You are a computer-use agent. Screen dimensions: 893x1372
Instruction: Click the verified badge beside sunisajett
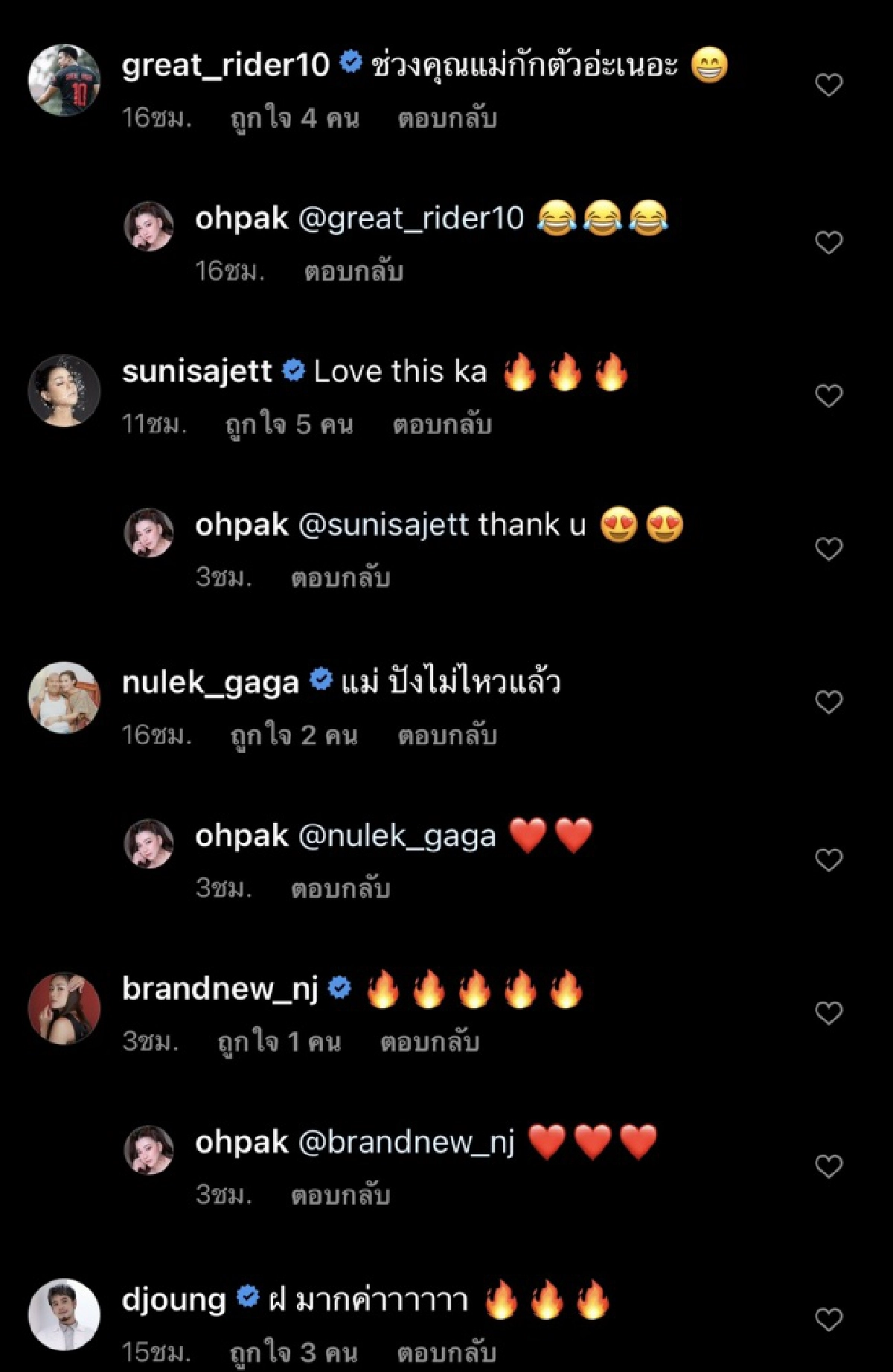295,370
